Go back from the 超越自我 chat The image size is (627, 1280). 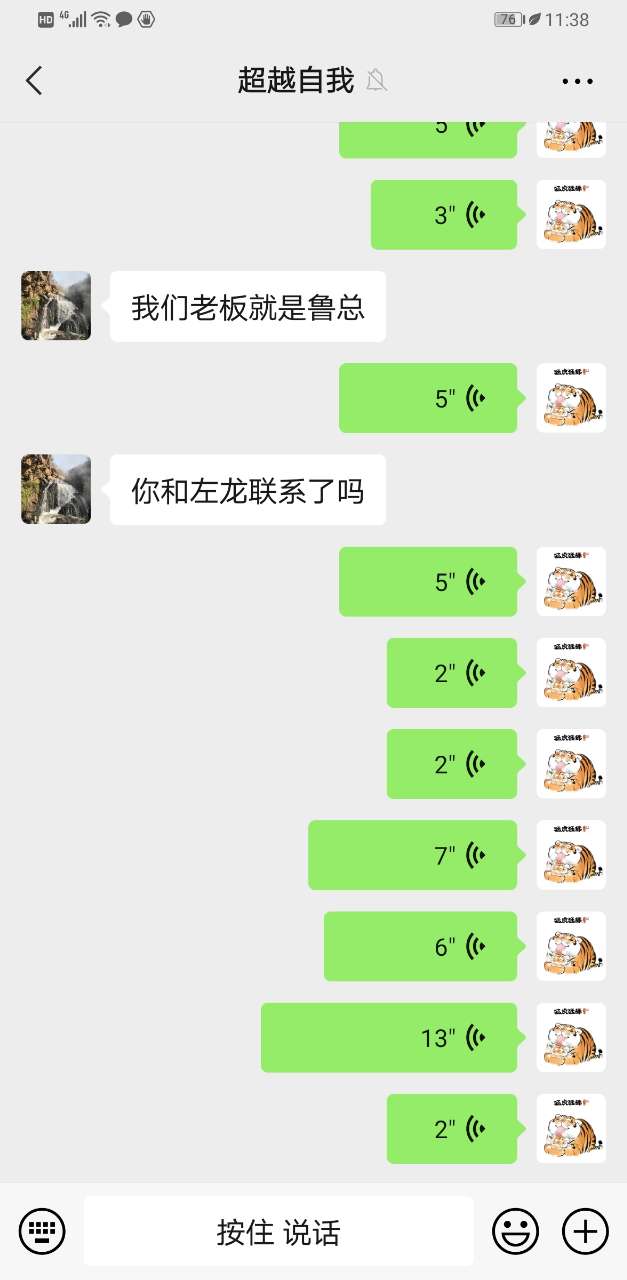coord(34,81)
